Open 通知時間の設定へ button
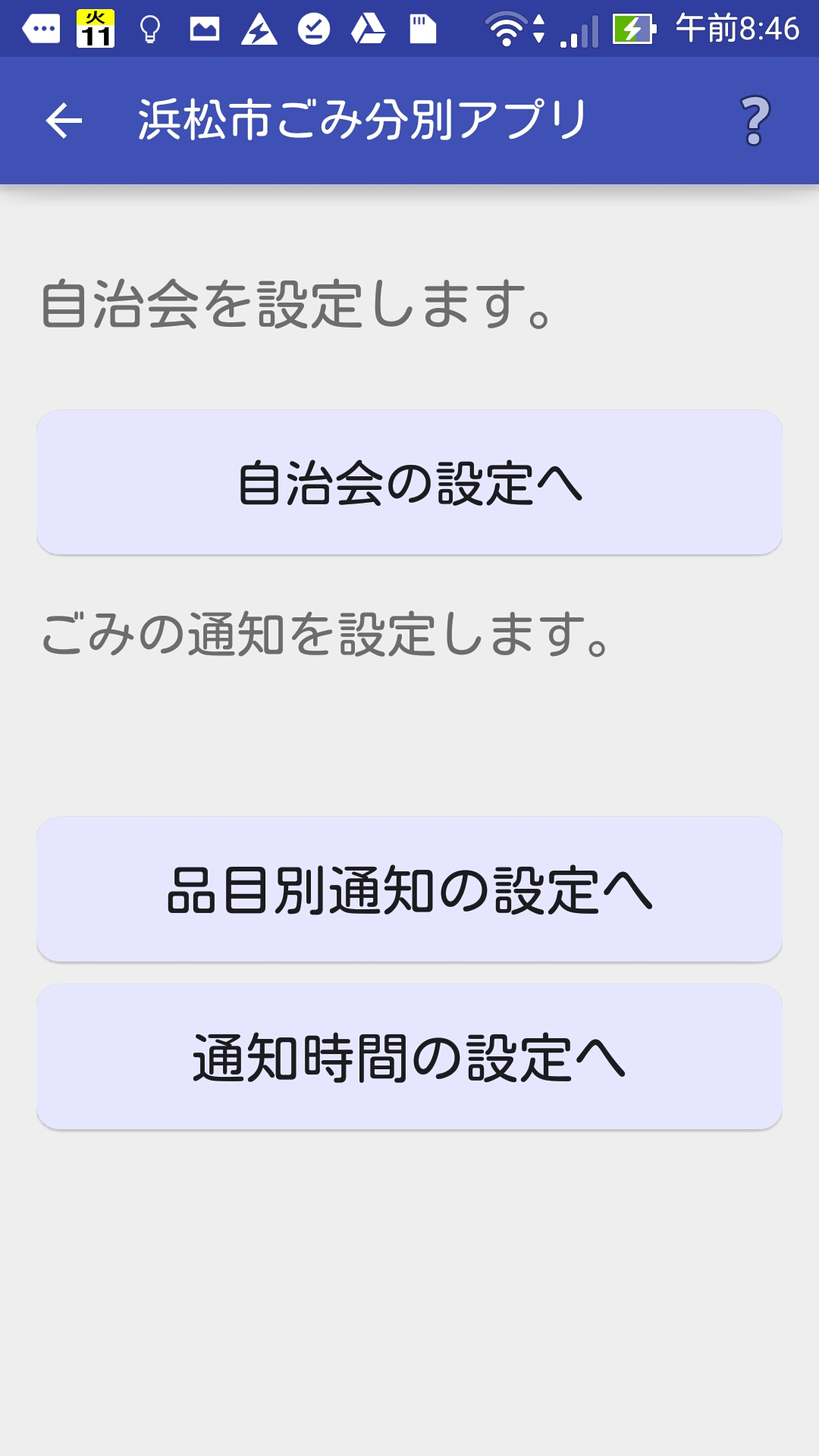This screenshot has width=819, height=1456. point(409,1057)
